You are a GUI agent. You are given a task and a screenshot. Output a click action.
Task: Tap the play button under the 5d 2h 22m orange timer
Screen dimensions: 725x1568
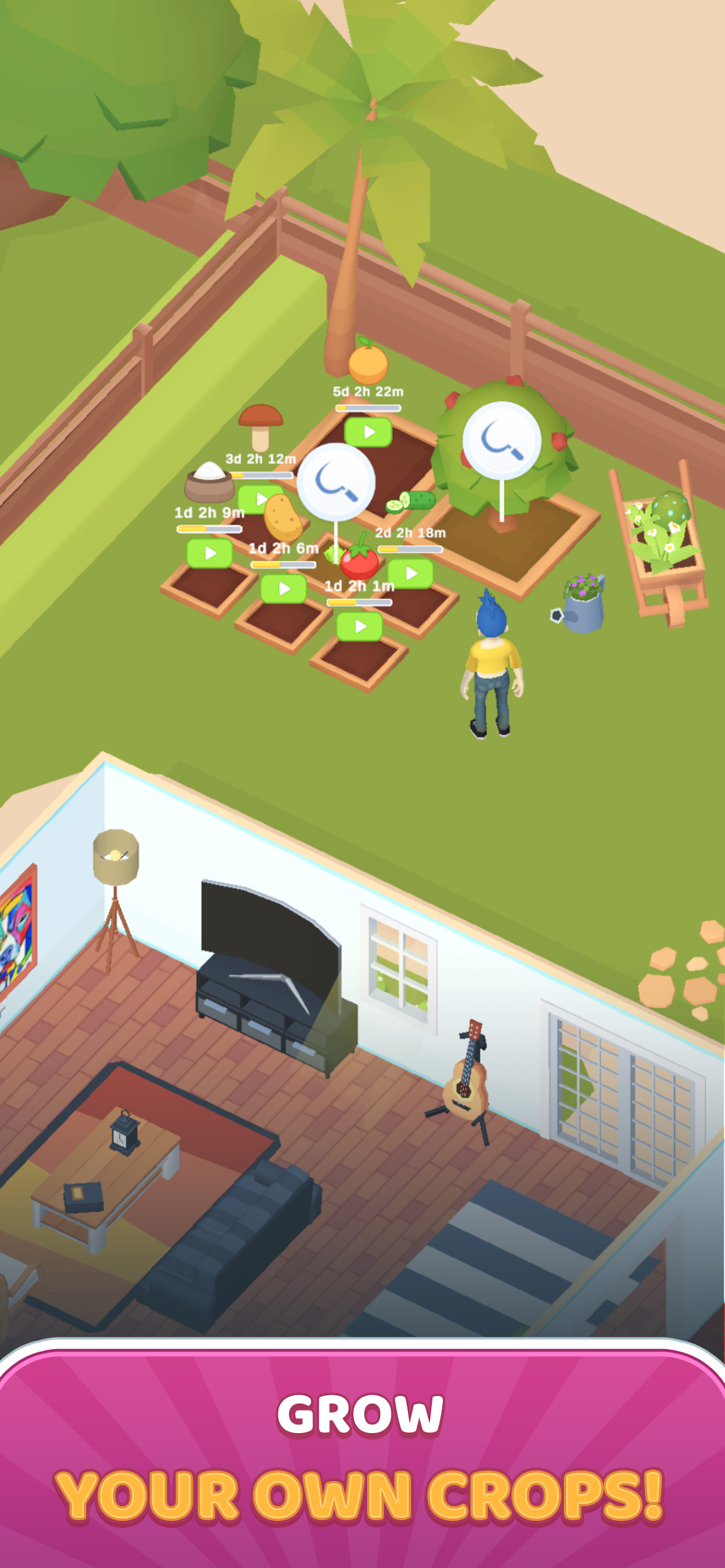point(368,432)
